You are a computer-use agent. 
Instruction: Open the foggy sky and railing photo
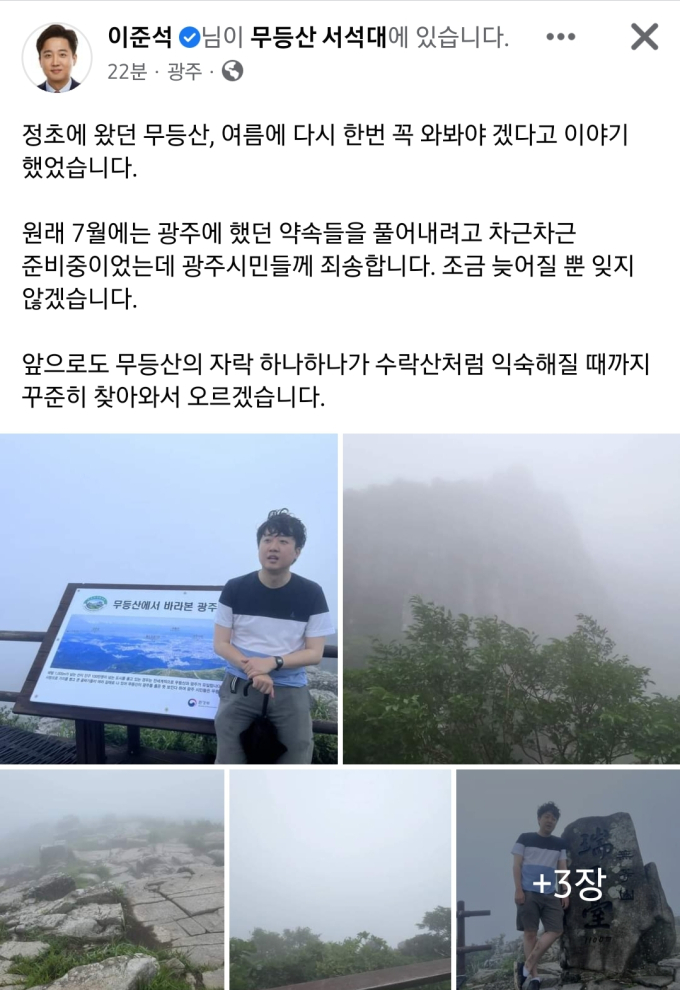340,879
